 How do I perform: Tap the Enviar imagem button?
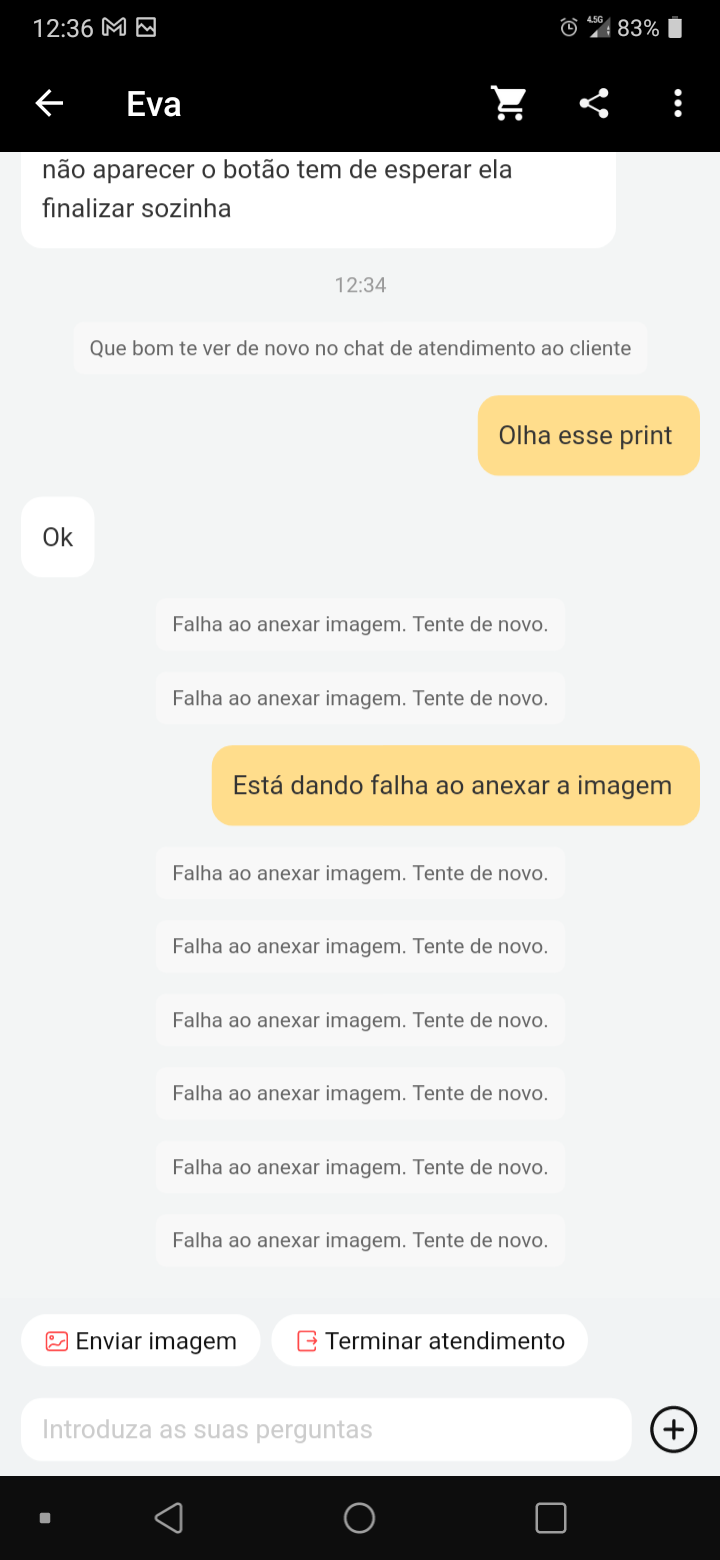tap(141, 1341)
